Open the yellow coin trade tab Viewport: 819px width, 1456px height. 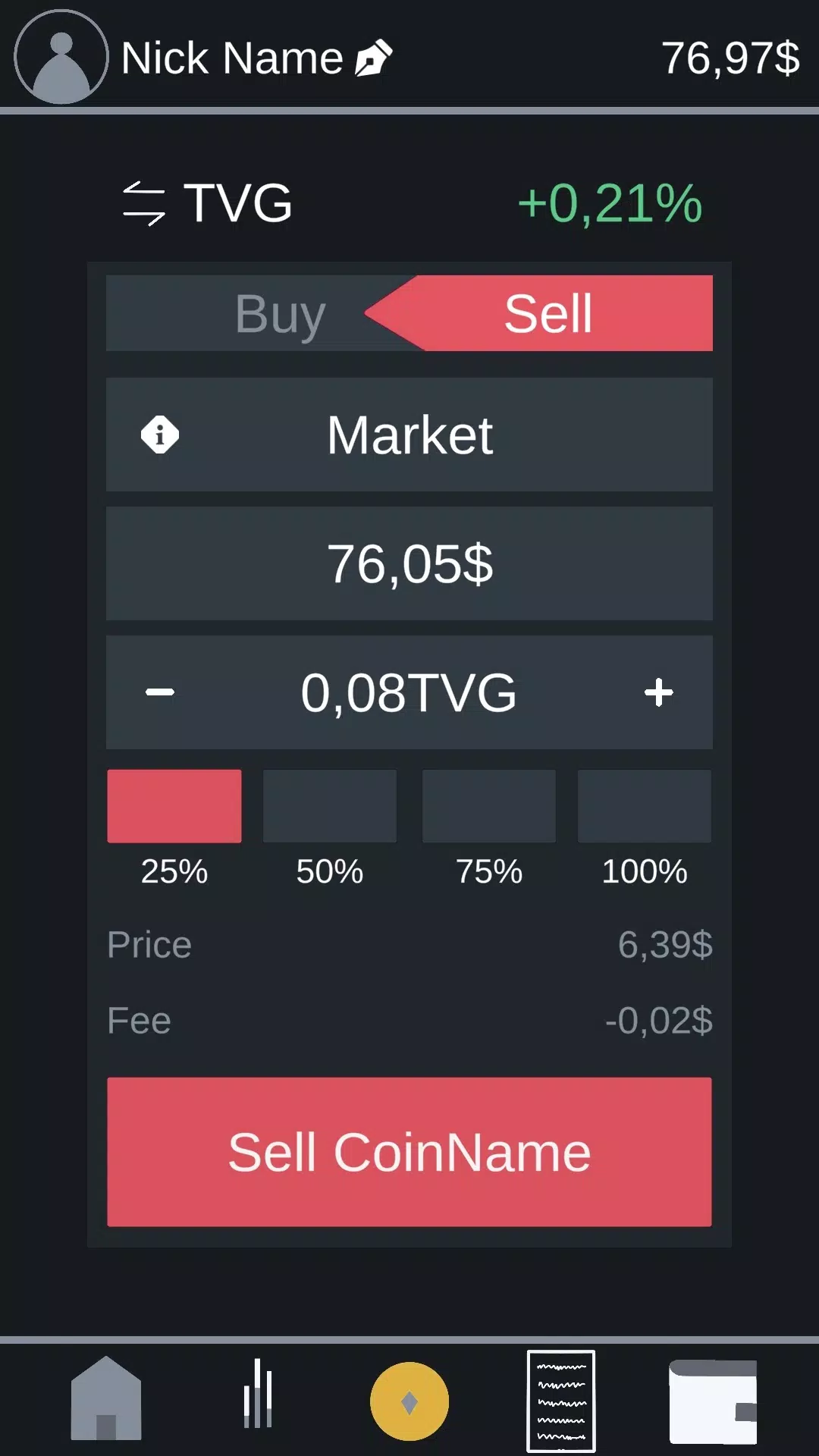click(409, 1401)
